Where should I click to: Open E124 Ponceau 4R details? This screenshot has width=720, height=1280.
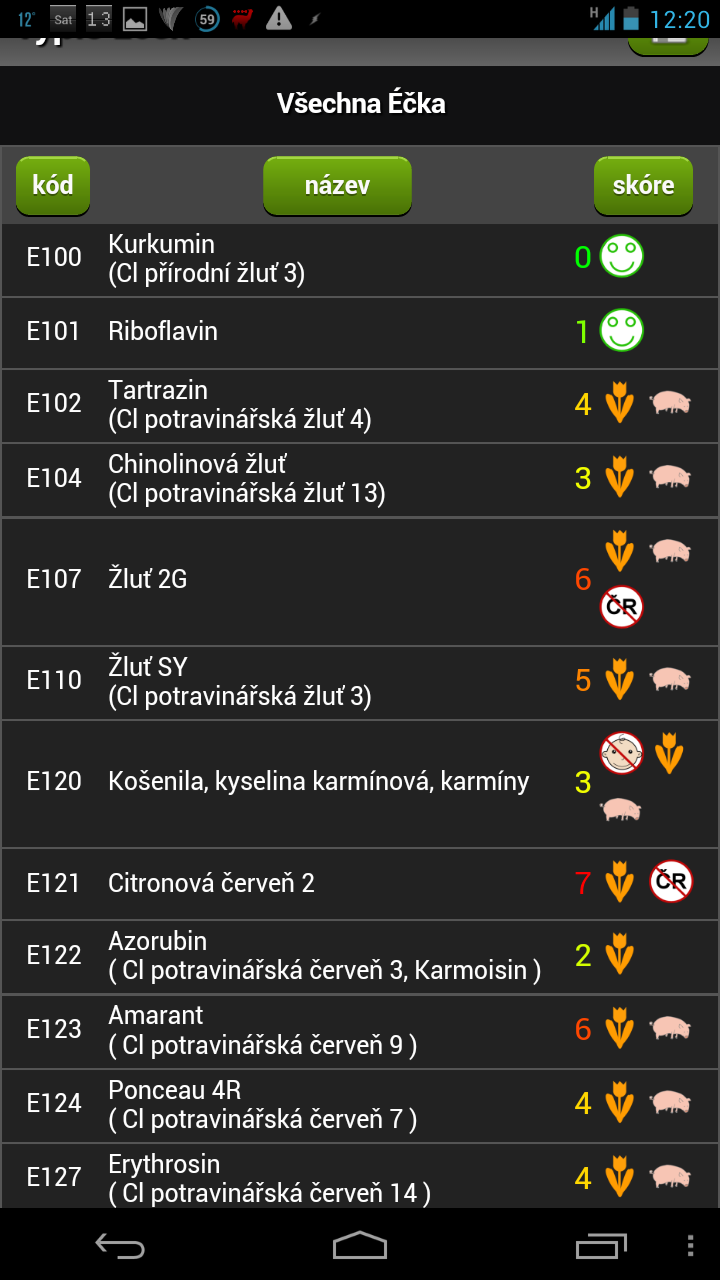tap(360, 1105)
